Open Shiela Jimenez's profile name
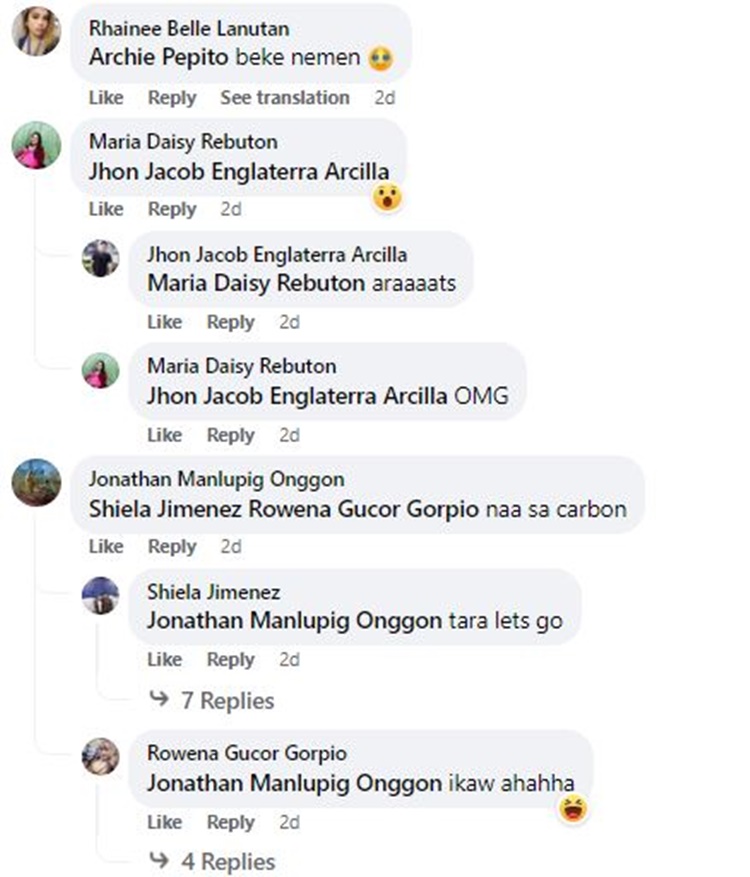This screenshot has width=750, height=877. tap(213, 592)
